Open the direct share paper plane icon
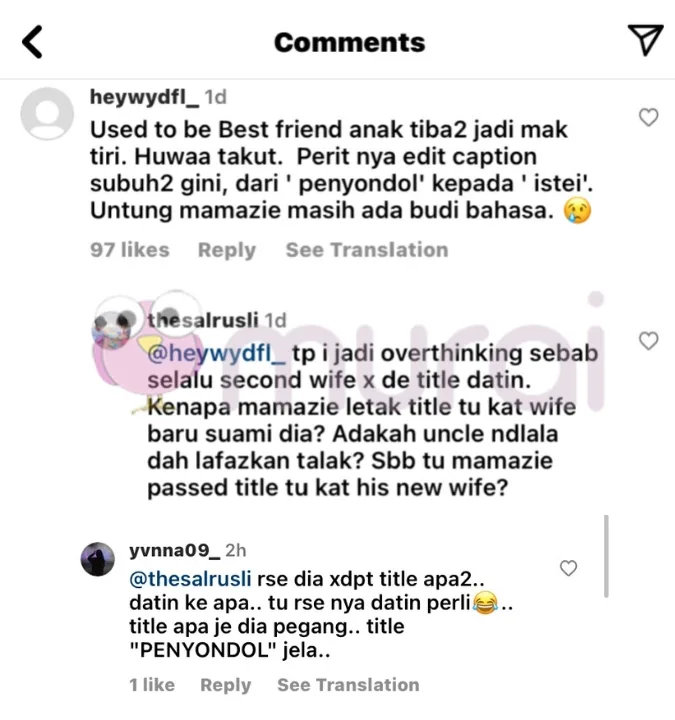Viewport: 675px width, 720px height. tap(644, 41)
